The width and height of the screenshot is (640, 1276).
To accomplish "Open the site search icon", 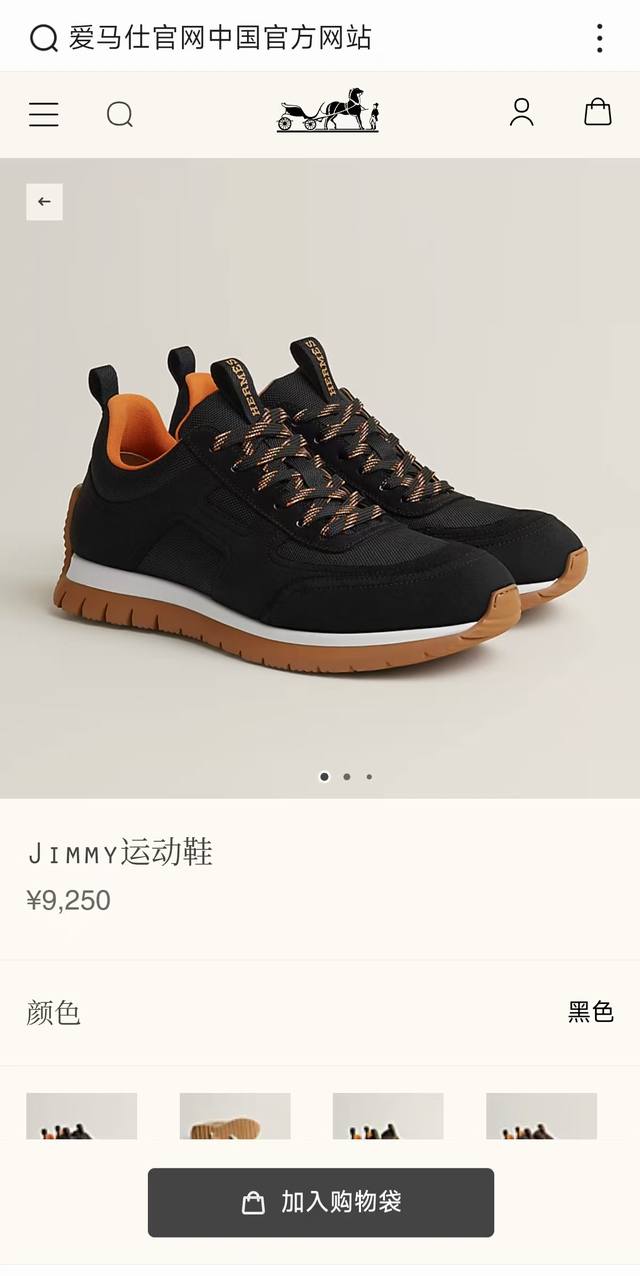I will click(x=120, y=115).
